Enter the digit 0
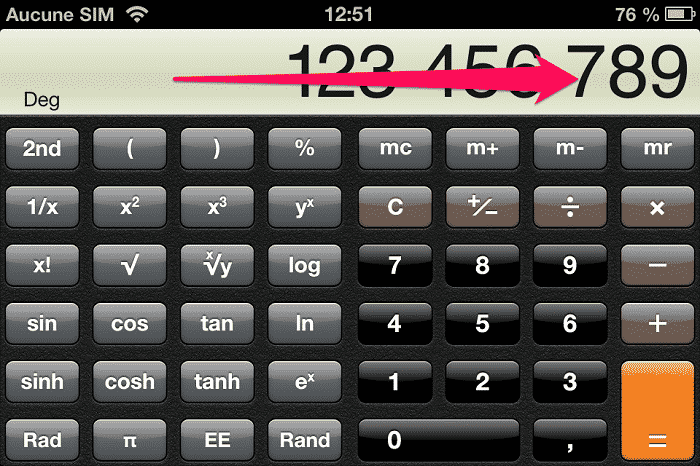700x466 pixels. (438, 440)
